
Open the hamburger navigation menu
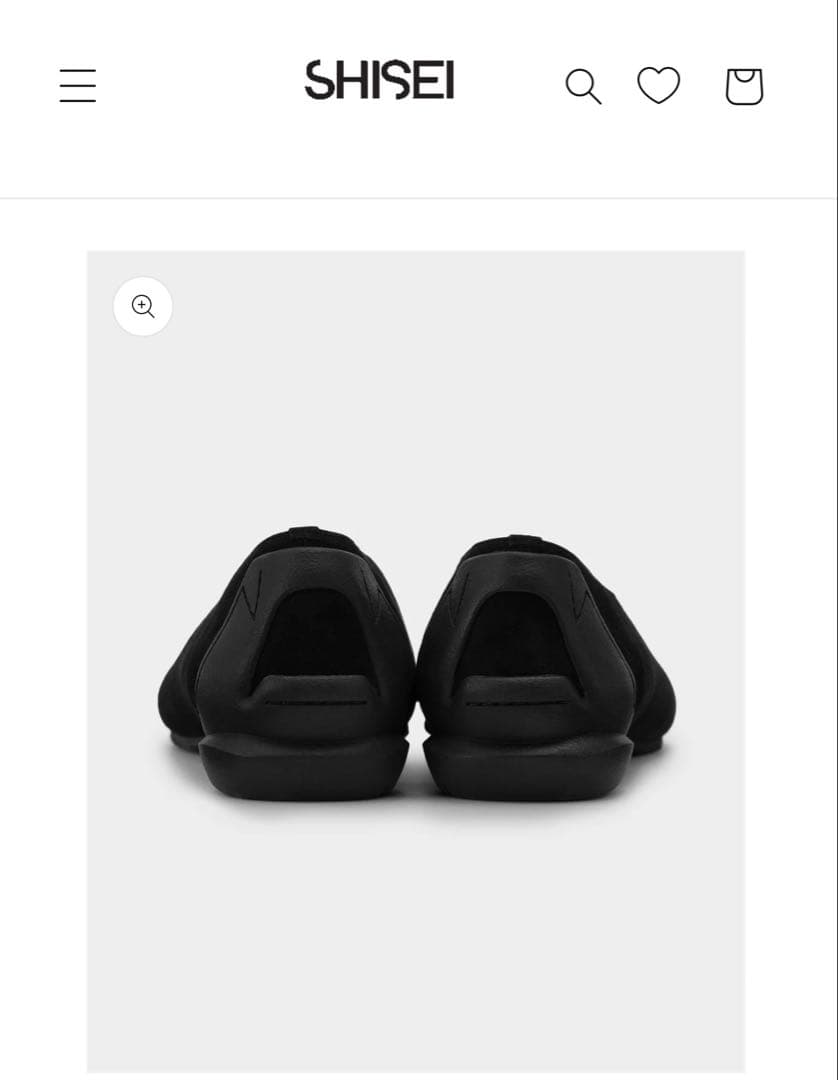[x=78, y=86]
